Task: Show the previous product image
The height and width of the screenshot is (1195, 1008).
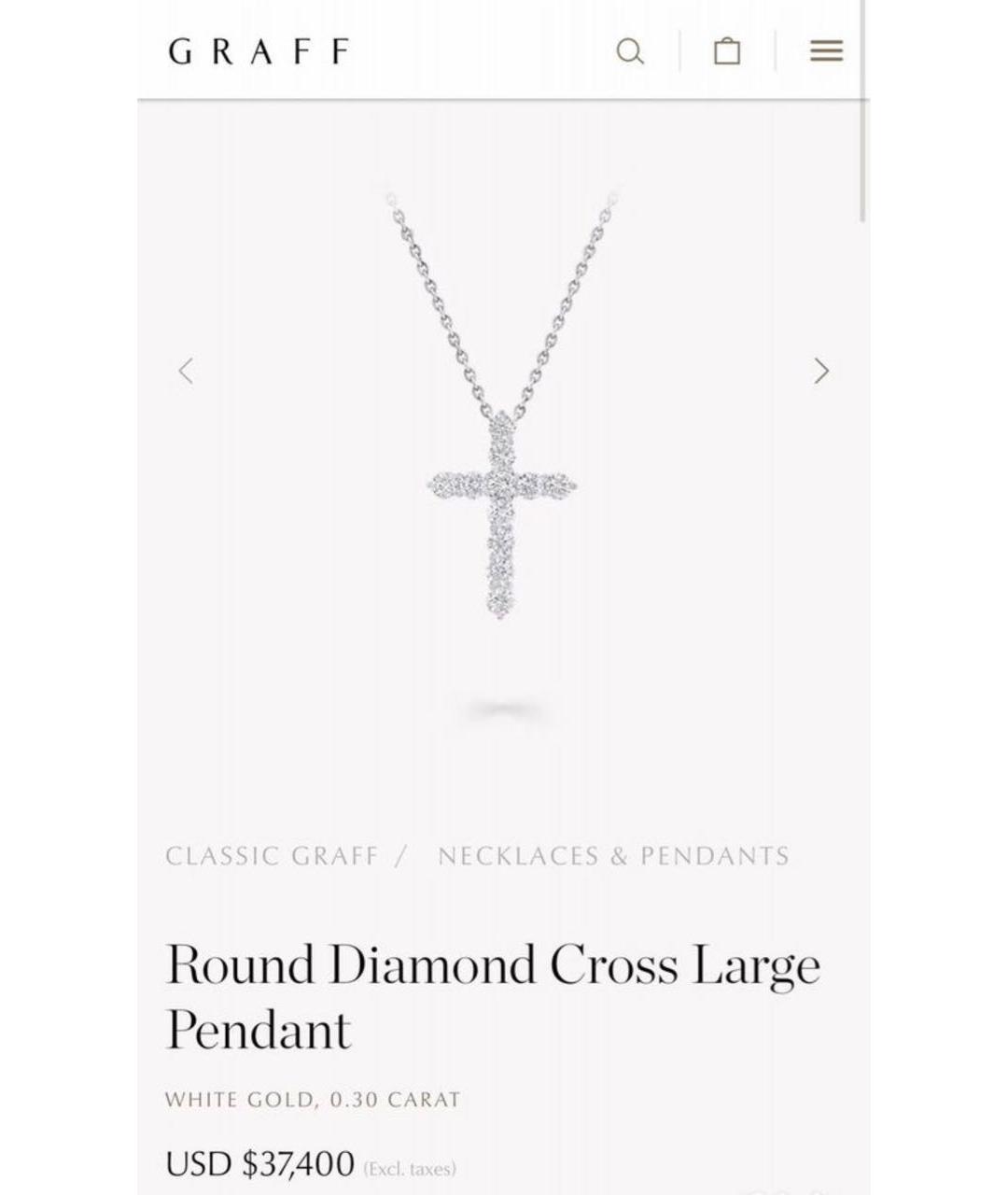Action: [186, 371]
